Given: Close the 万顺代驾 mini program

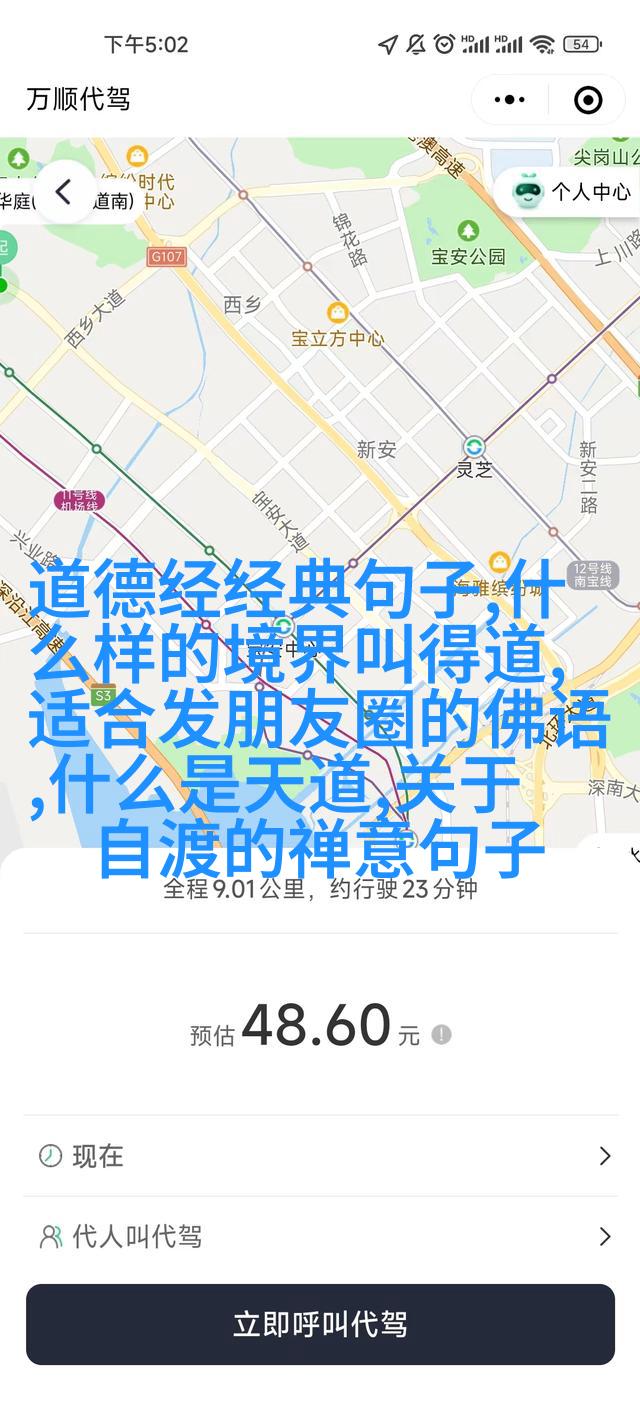Looking at the screenshot, I should [x=587, y=99].
